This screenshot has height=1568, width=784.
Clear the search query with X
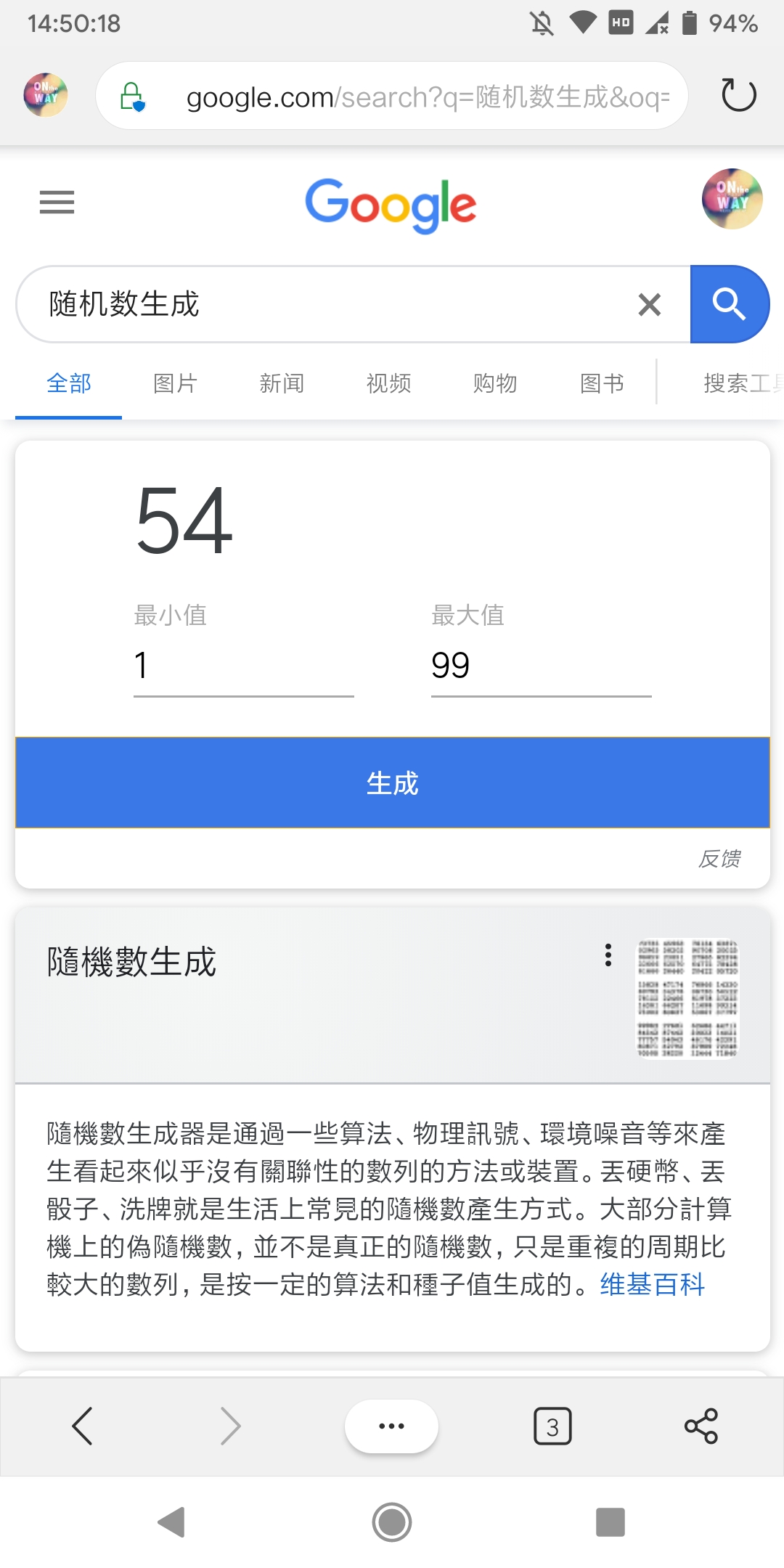tap(649, 304)
